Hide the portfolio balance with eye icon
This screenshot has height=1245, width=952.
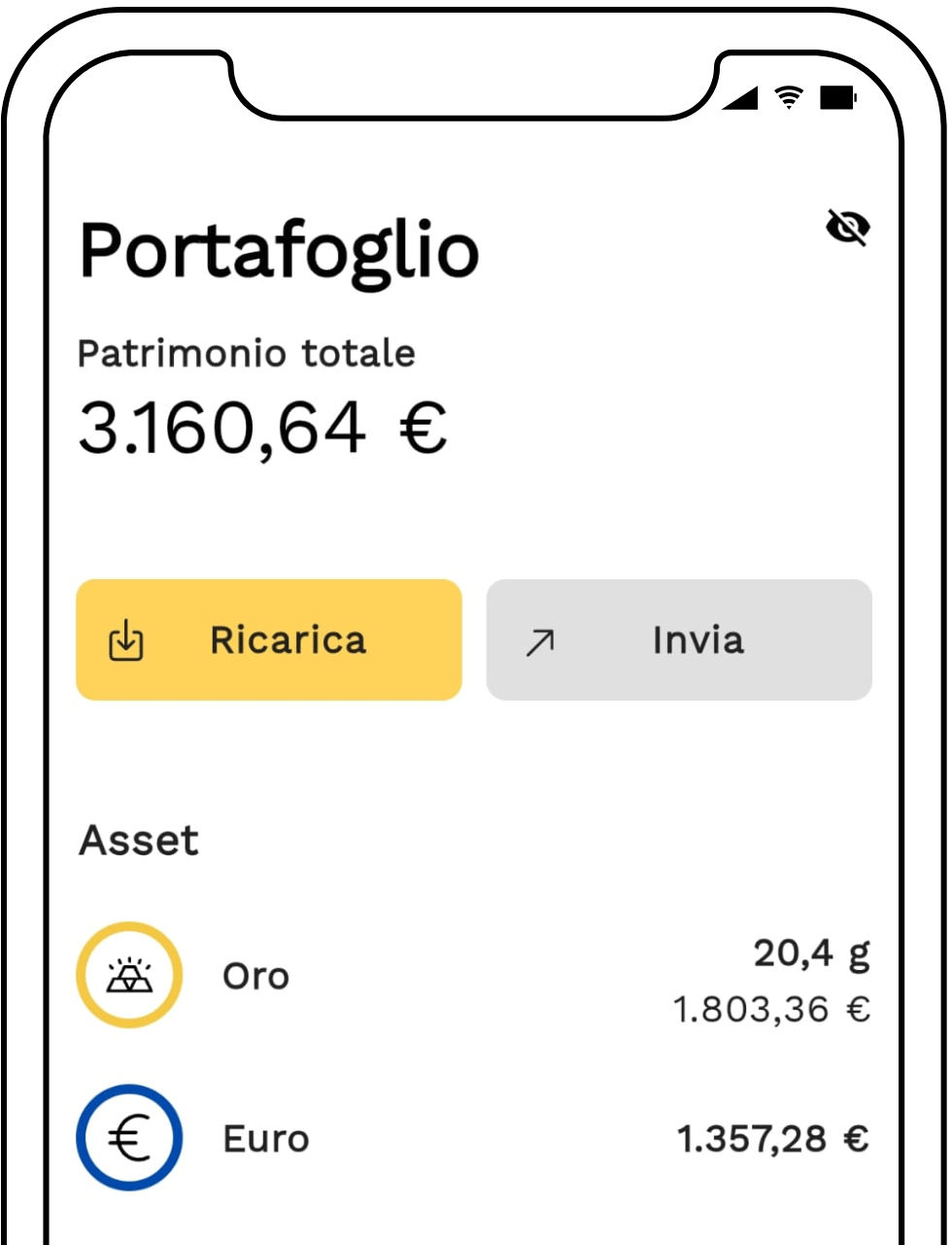pos(847,227)
